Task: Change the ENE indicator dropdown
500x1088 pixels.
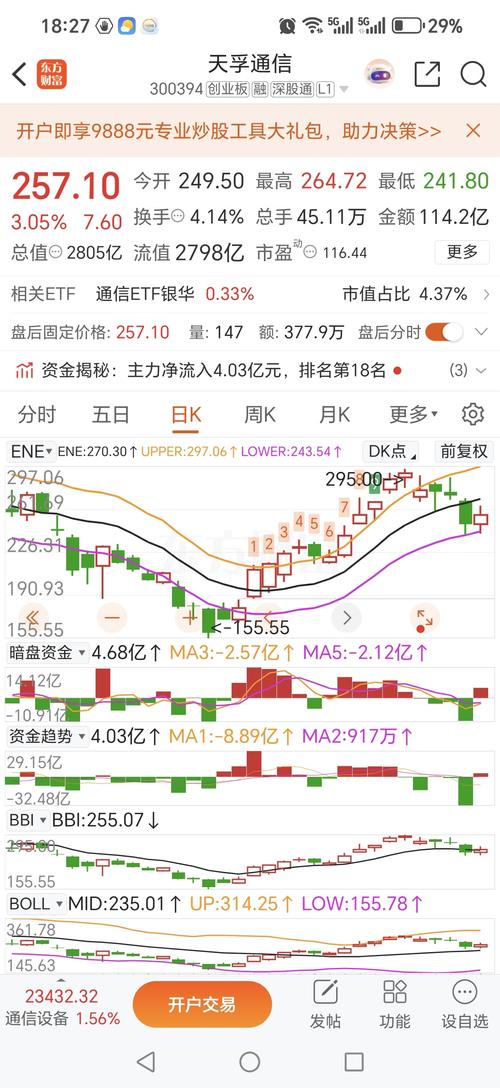Action: (x=31, y=452)
